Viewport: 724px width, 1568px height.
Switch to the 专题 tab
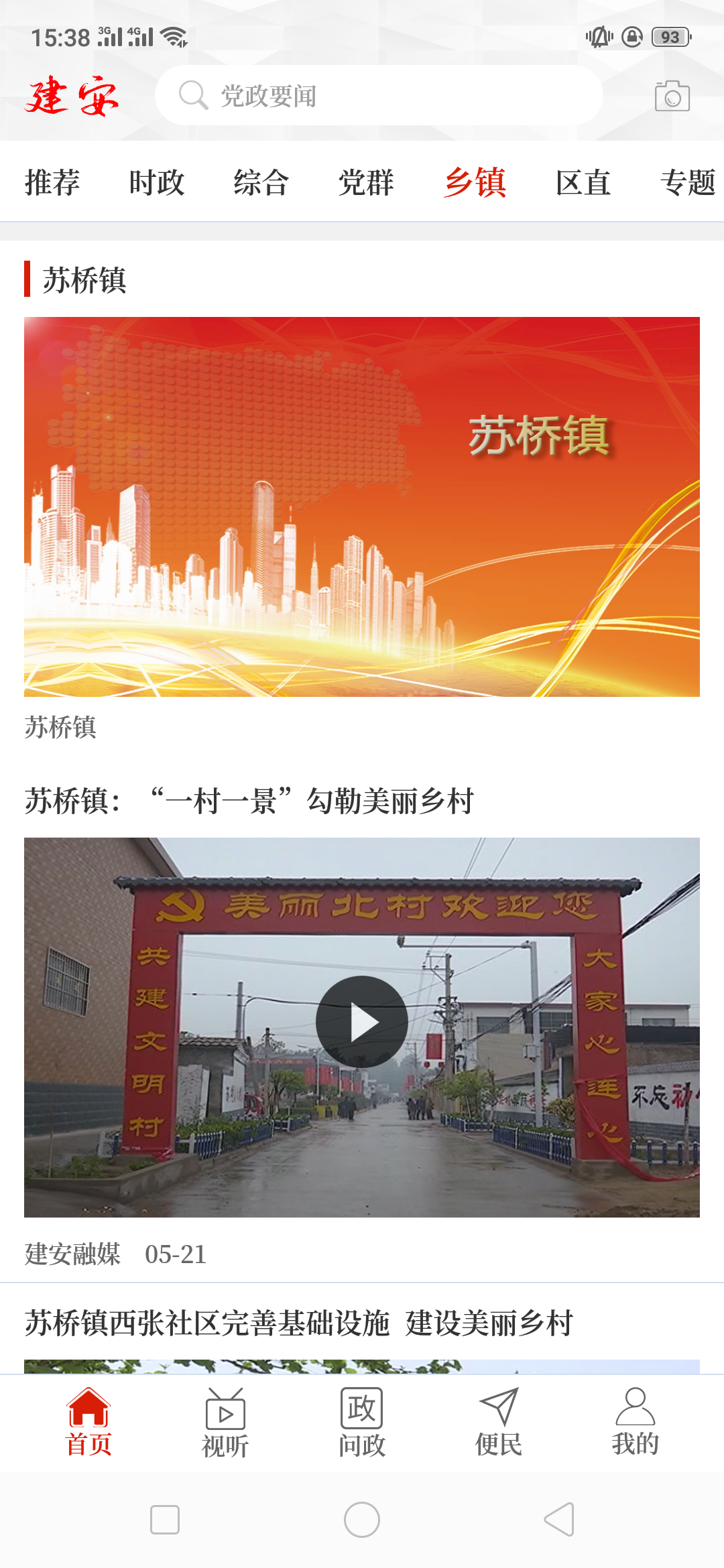point(688,182)
